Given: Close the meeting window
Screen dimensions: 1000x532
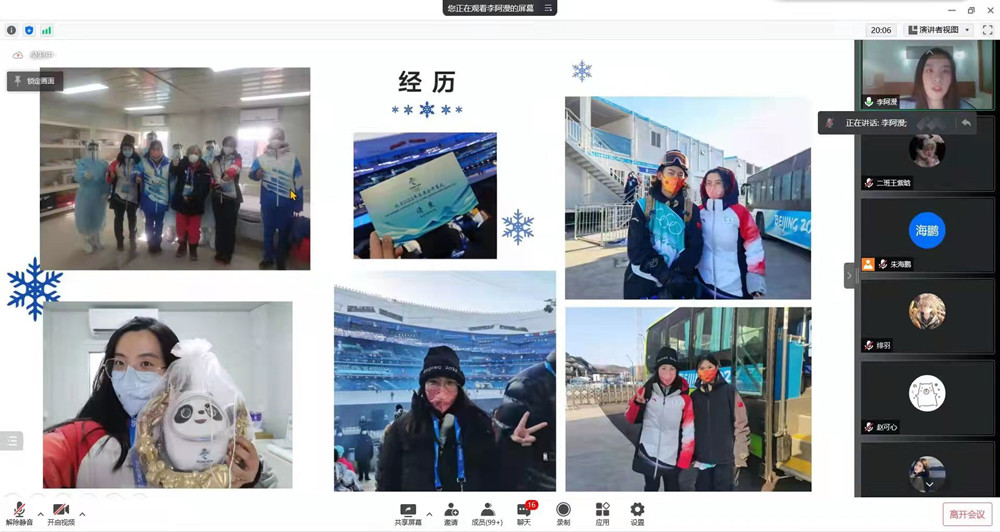Looking at the screenshot, I should pyautogui.click(x=989, y=9).
